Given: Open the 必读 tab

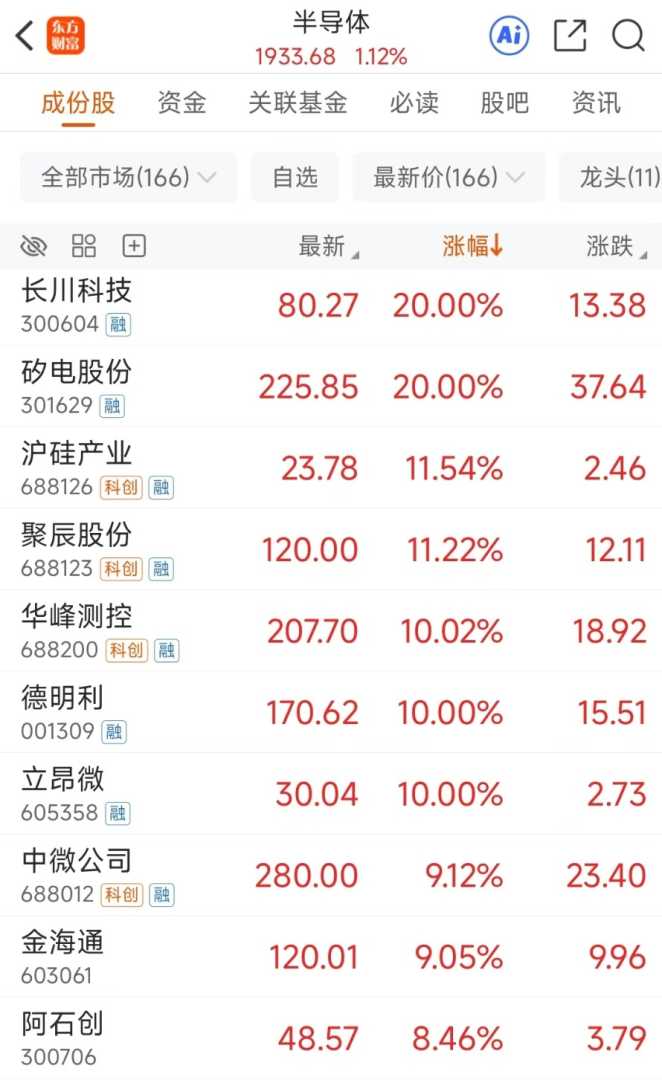Looking at the screenshot, I should [x=414, y=102].
